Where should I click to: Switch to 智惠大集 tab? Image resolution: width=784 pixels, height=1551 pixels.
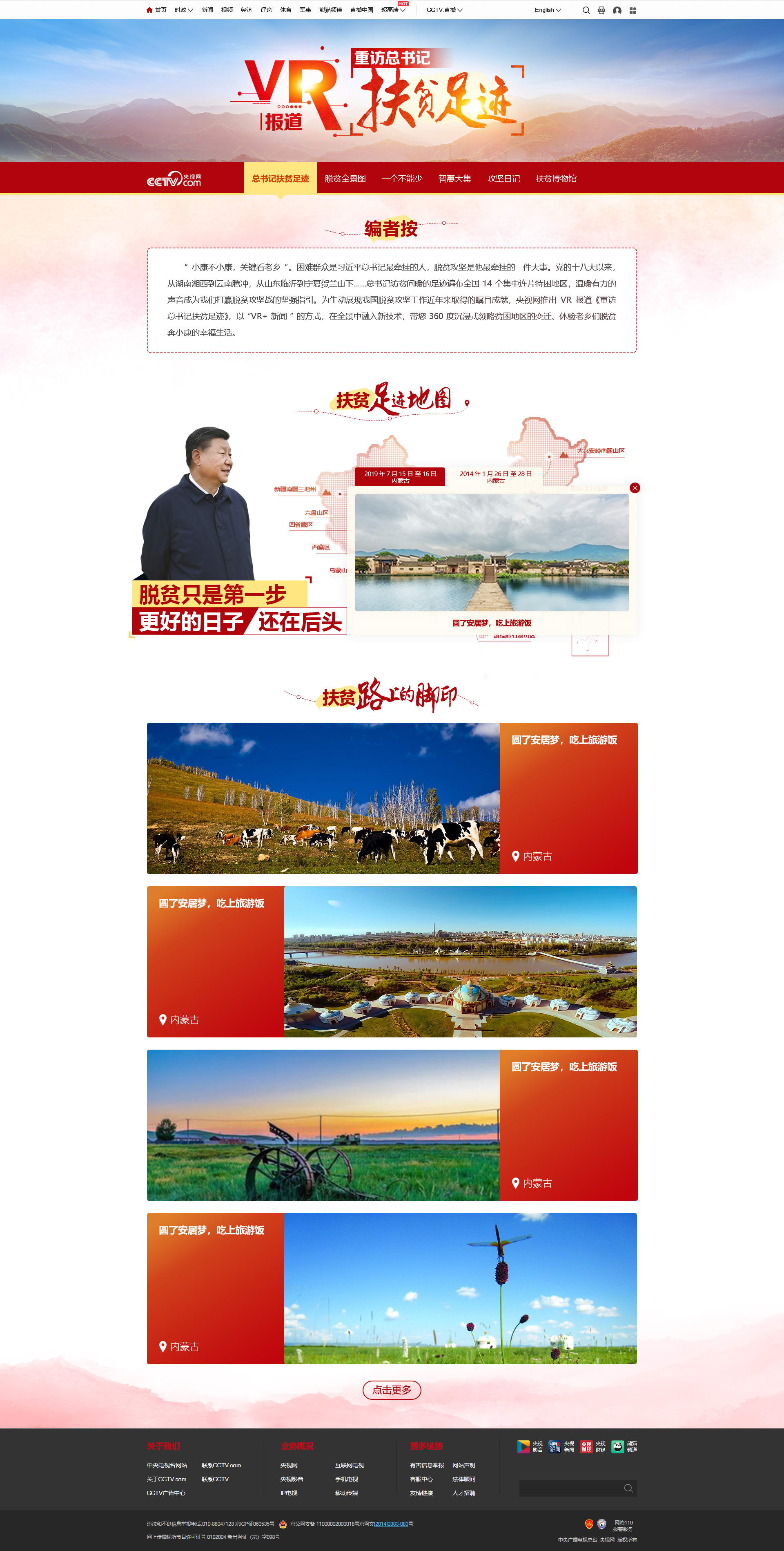click(x=454, y=179)
